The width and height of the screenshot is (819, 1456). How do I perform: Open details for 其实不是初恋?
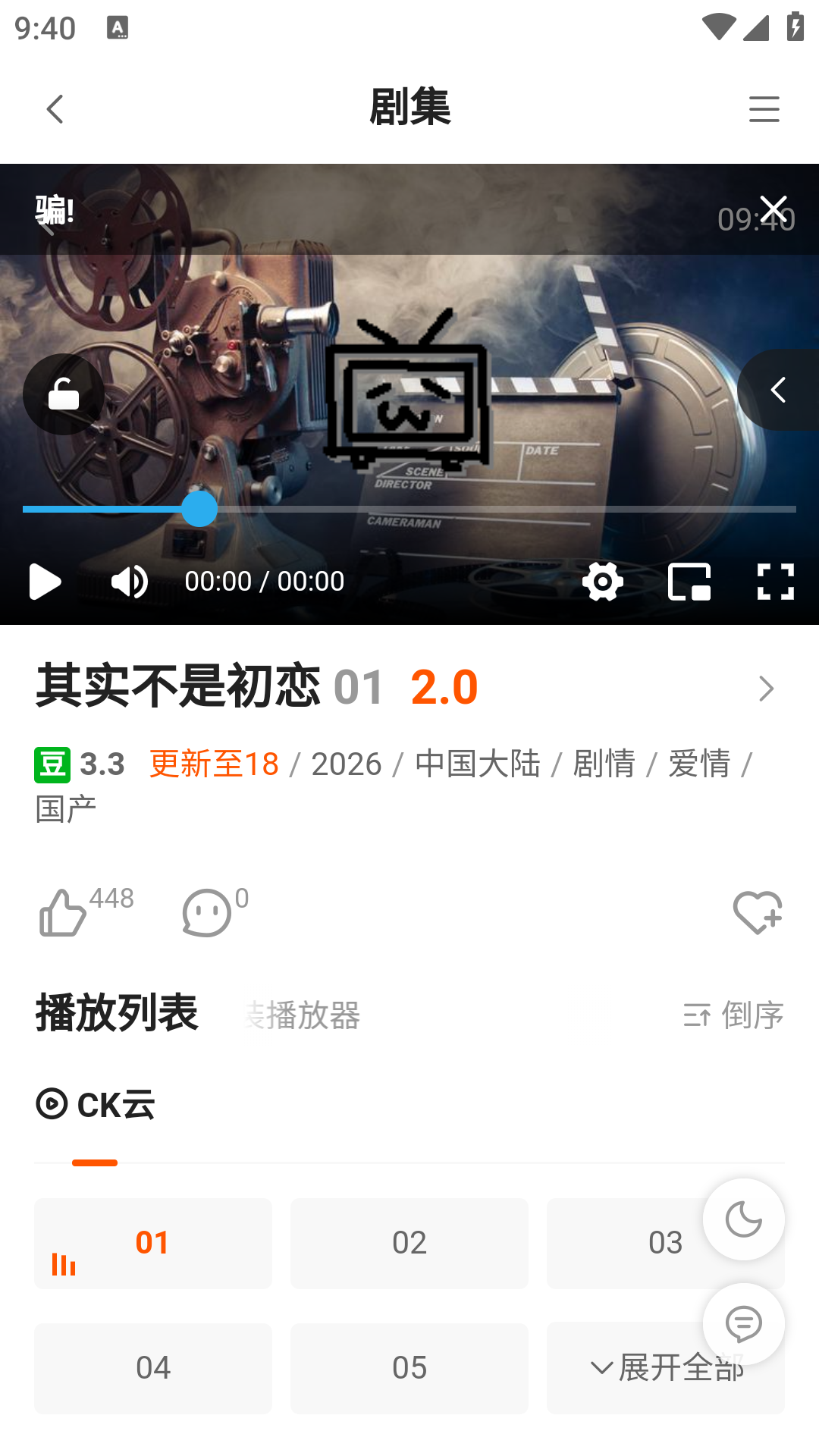(x=766, y=689)
